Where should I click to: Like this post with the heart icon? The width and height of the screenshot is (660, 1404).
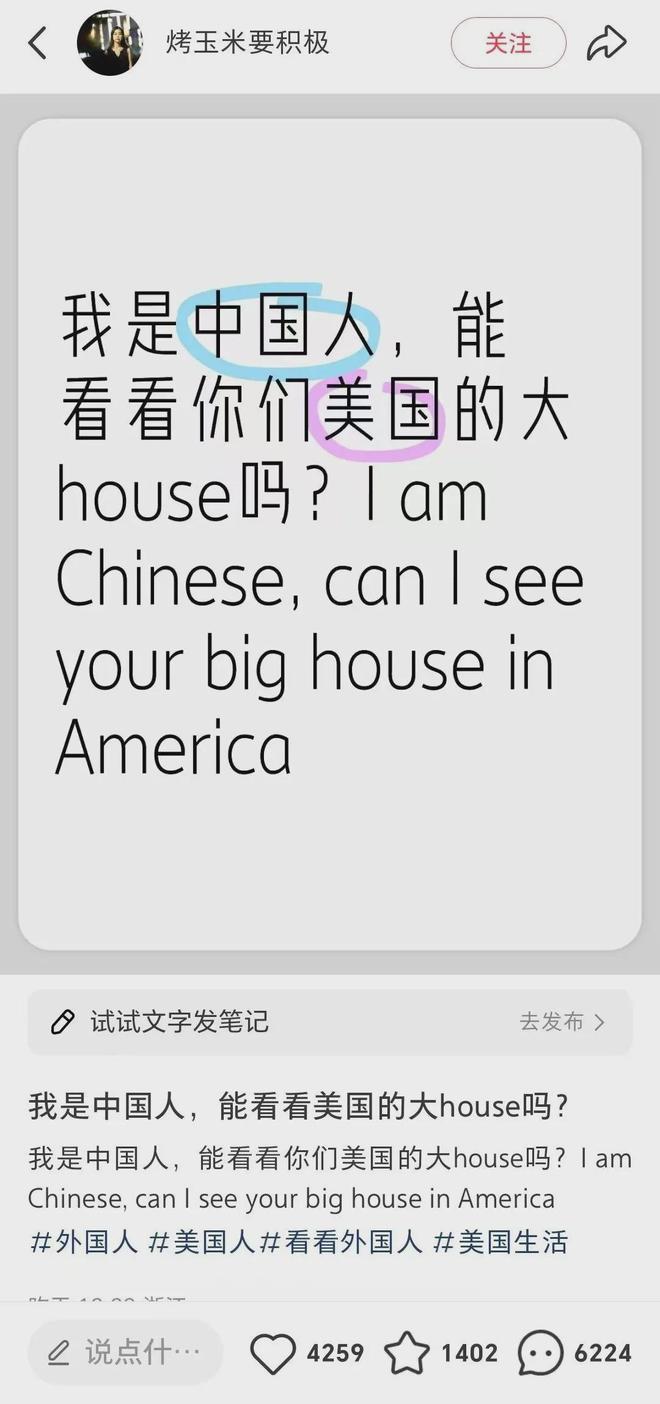(x=273, y=1353)
